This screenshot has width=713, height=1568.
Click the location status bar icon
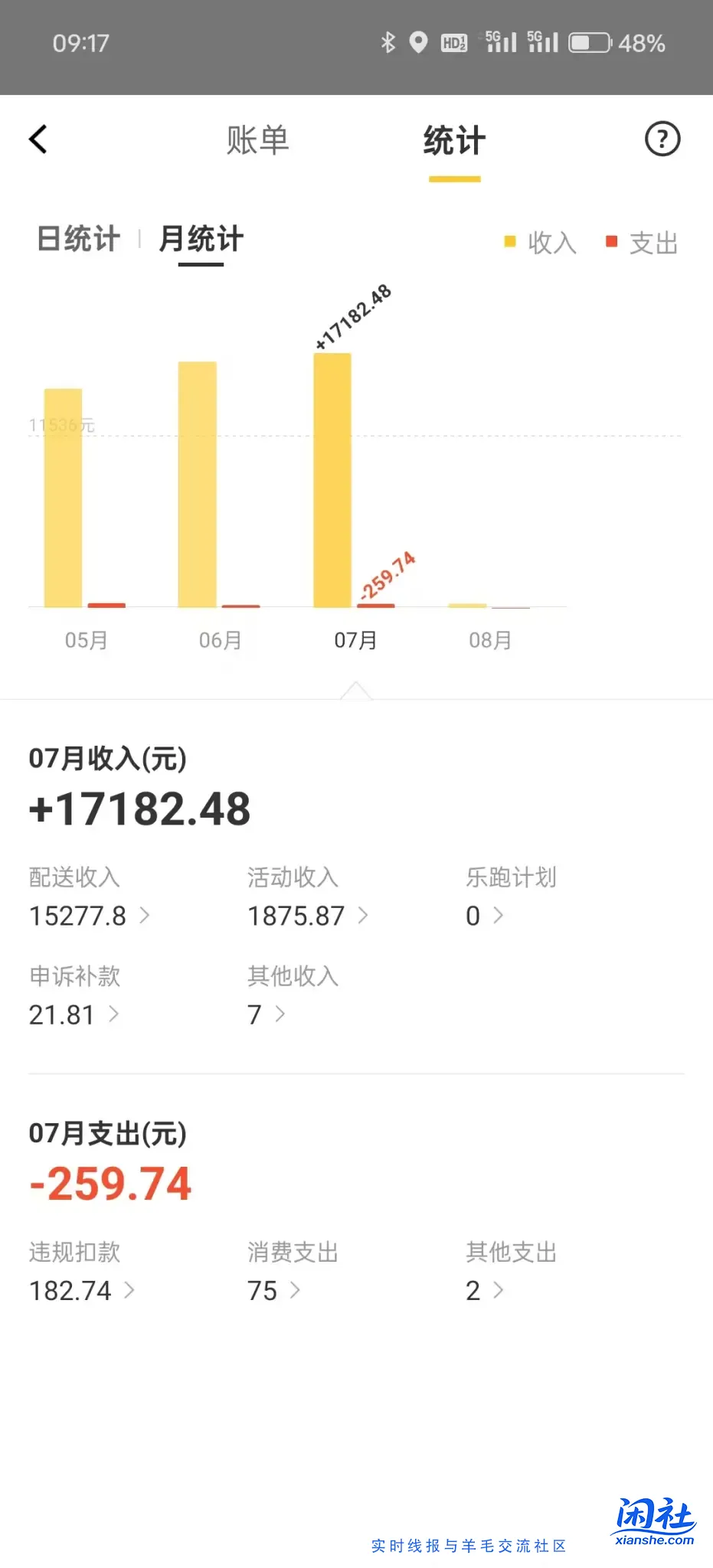tap(418, 44)
